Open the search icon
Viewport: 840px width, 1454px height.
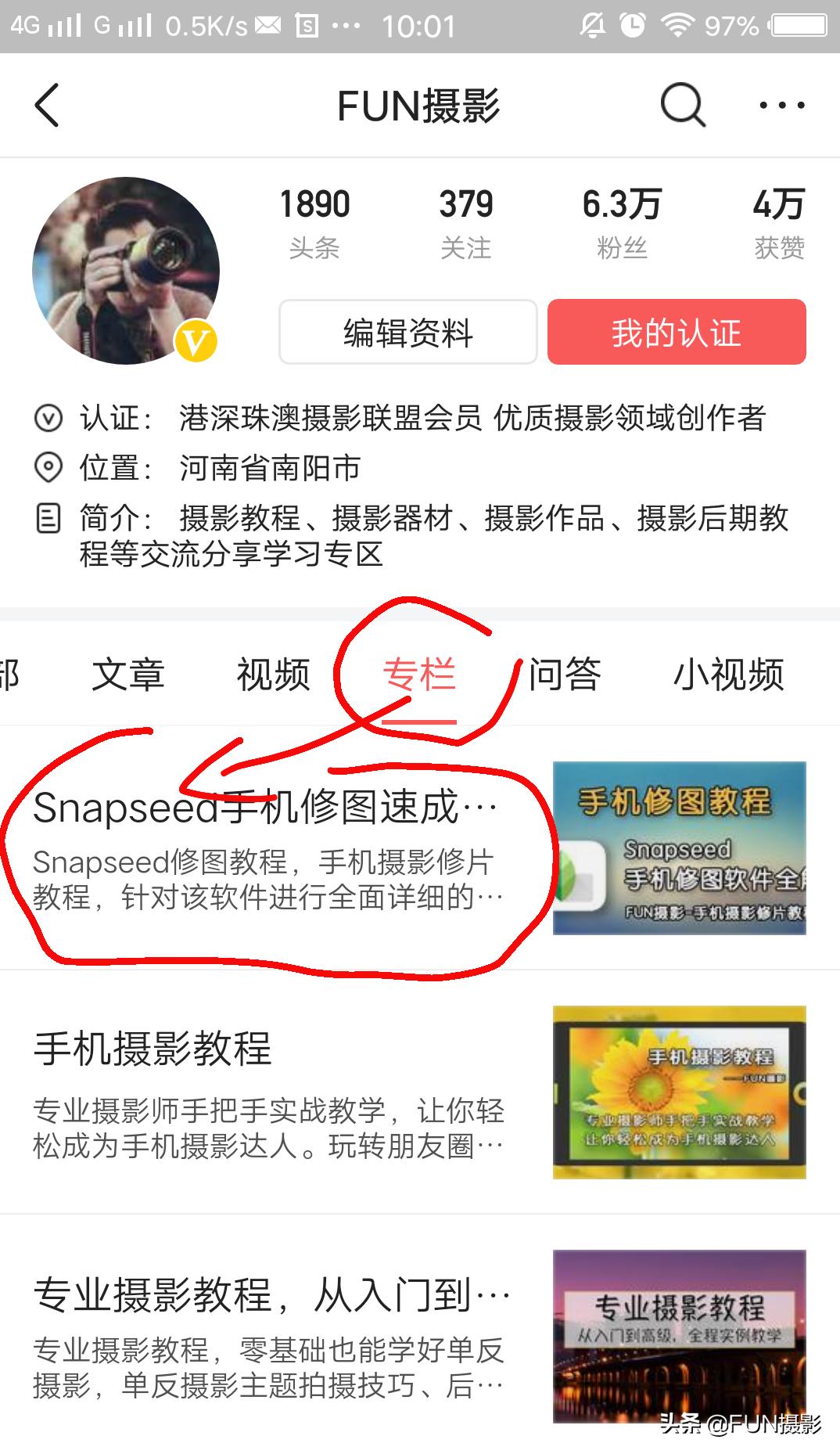point(682,103)
